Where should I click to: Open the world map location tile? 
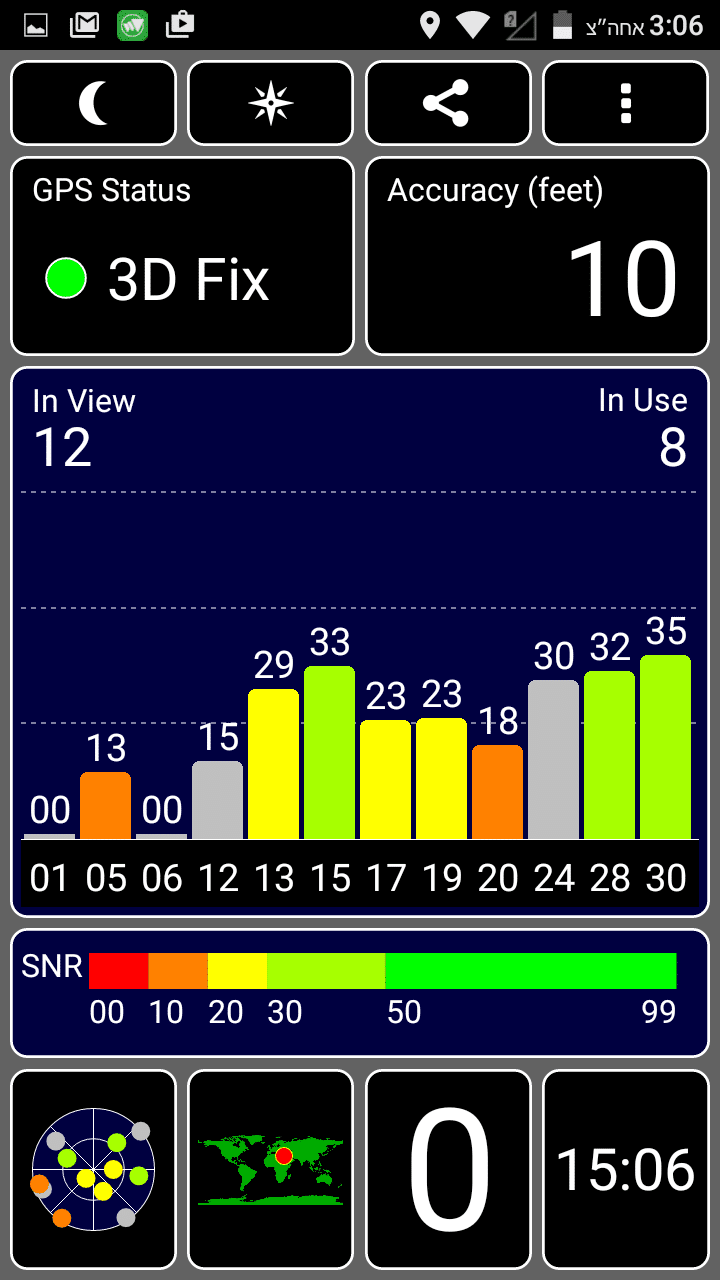pyautogui.click(x=270, y=1168)
